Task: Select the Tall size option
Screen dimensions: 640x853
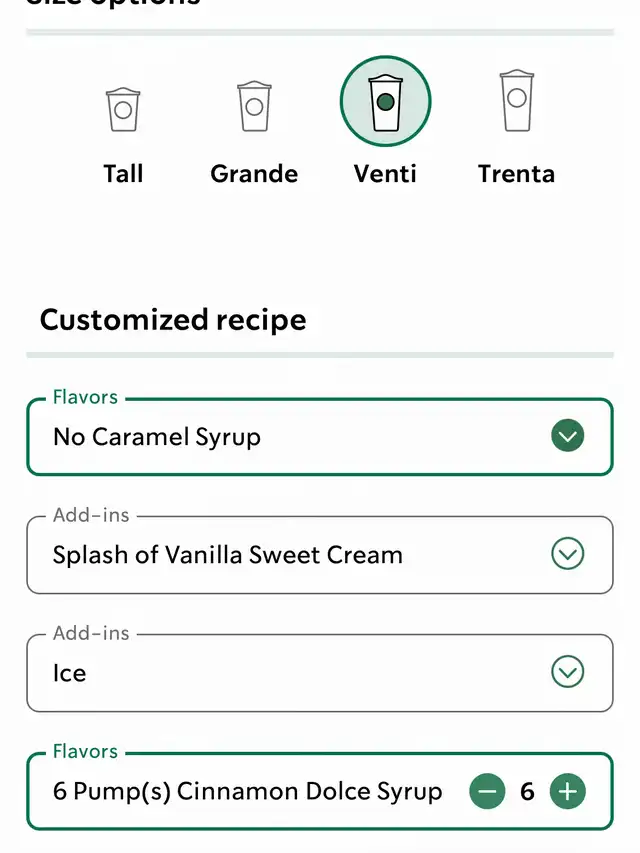Action: [123, 108]
